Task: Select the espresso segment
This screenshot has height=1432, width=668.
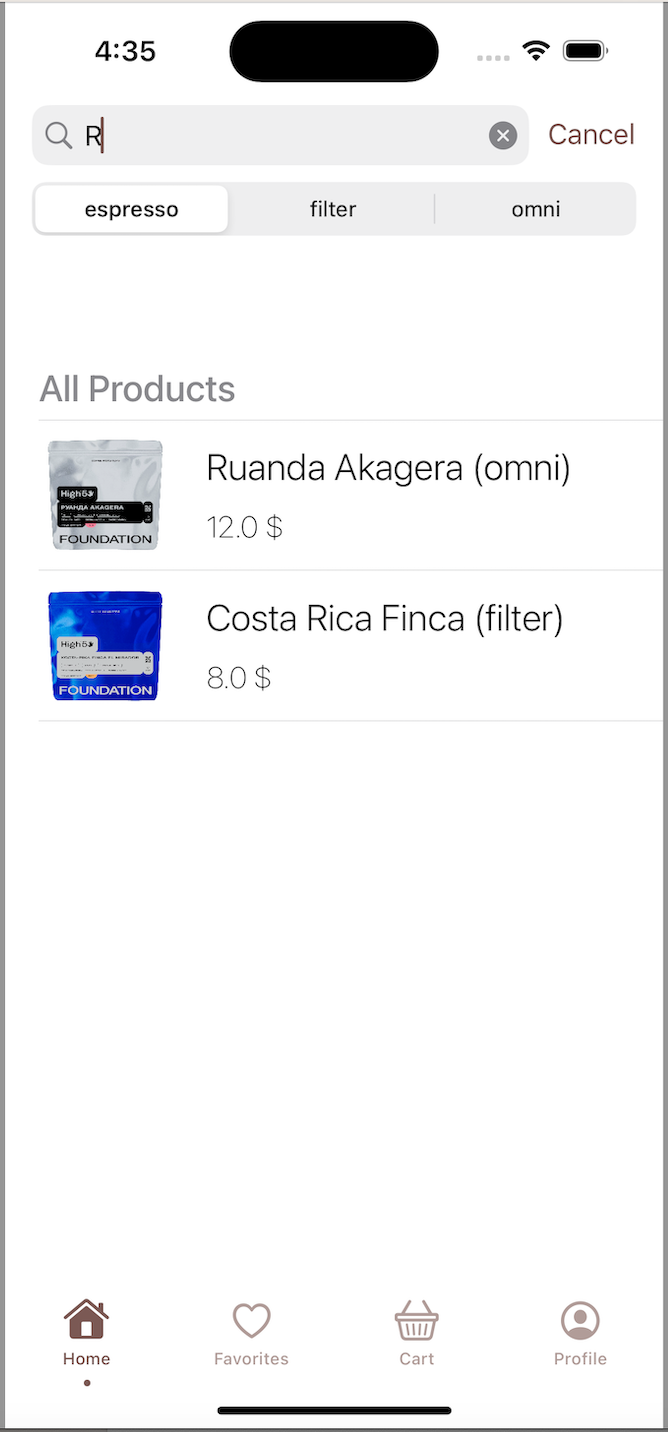Action: 132,210
